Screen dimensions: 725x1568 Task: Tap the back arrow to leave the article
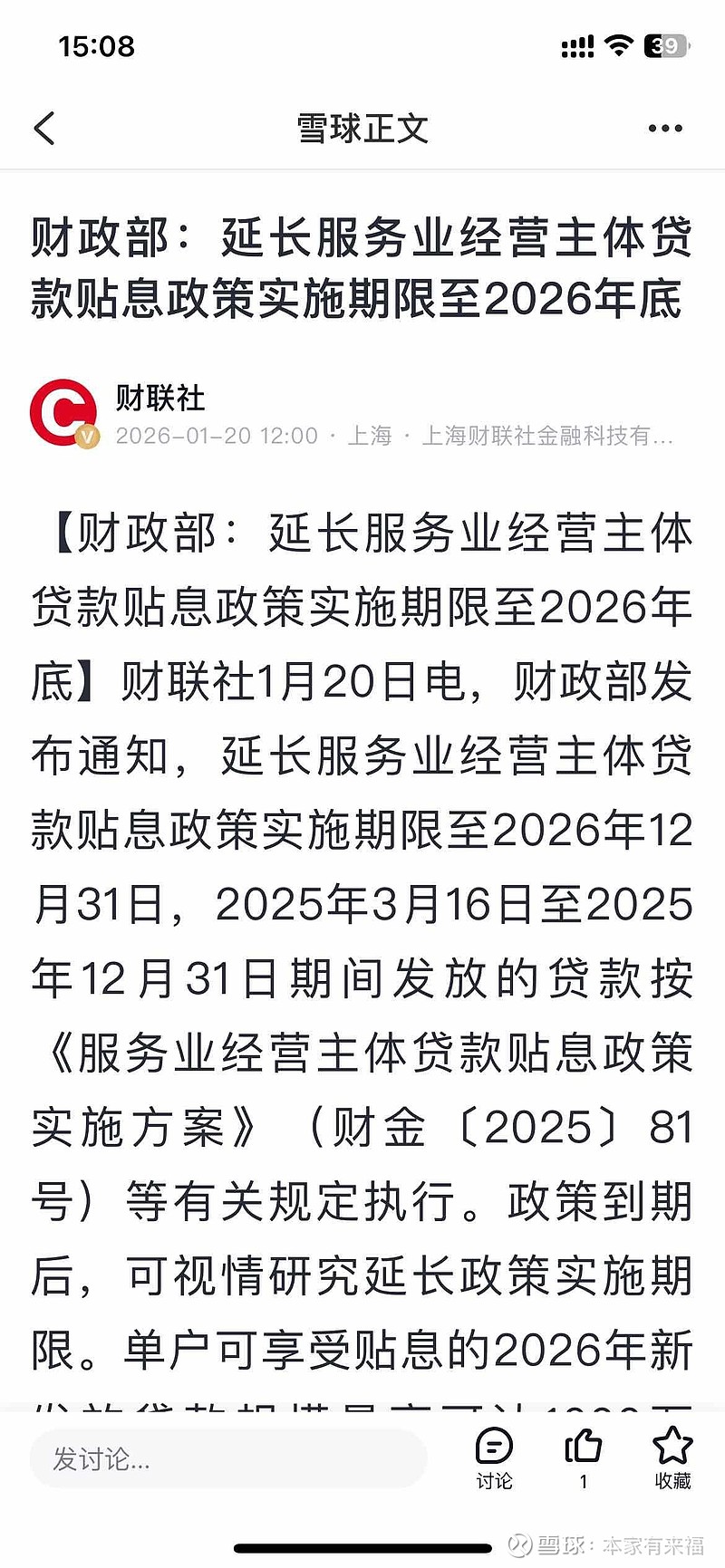tap(45, 128)
